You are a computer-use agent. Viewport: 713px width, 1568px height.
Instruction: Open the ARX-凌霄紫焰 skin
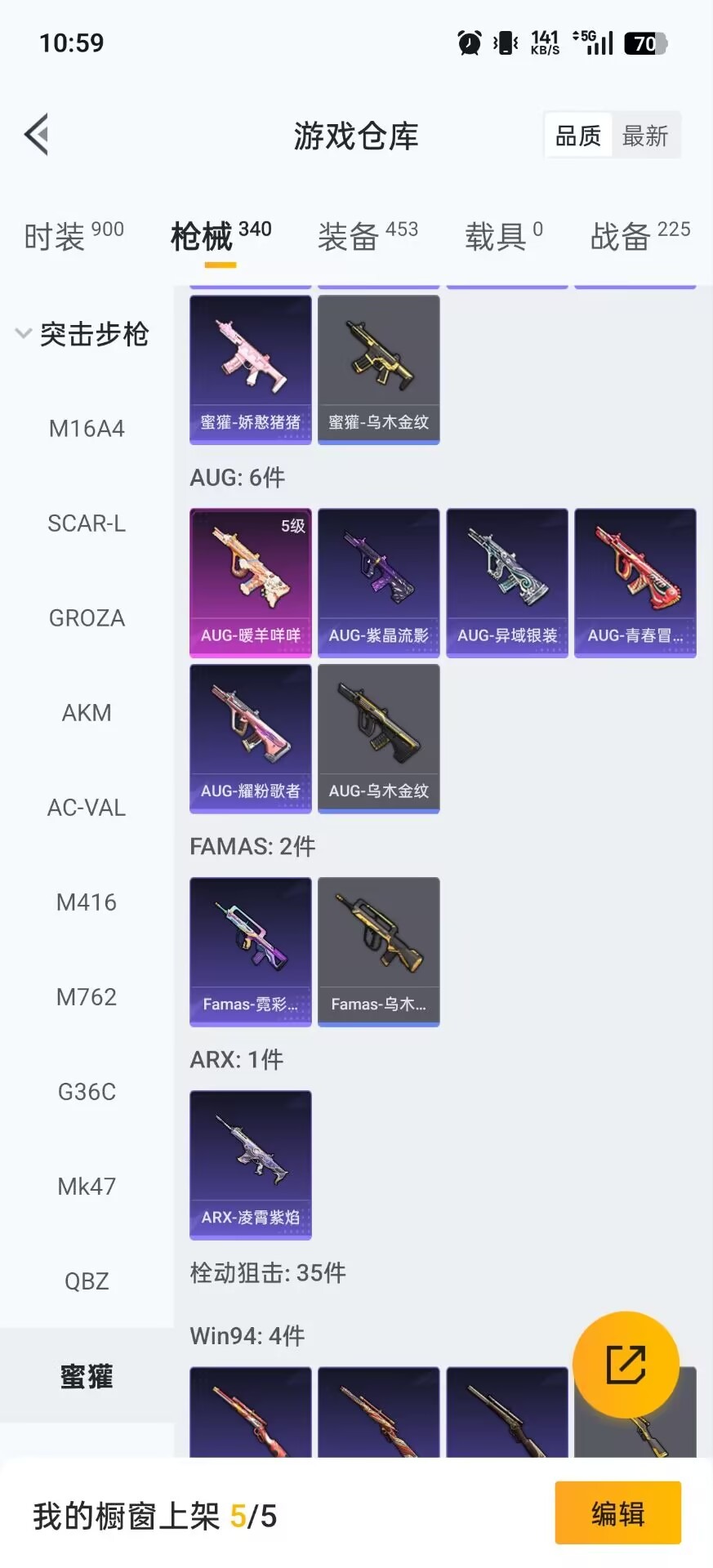click(251, 1165)
